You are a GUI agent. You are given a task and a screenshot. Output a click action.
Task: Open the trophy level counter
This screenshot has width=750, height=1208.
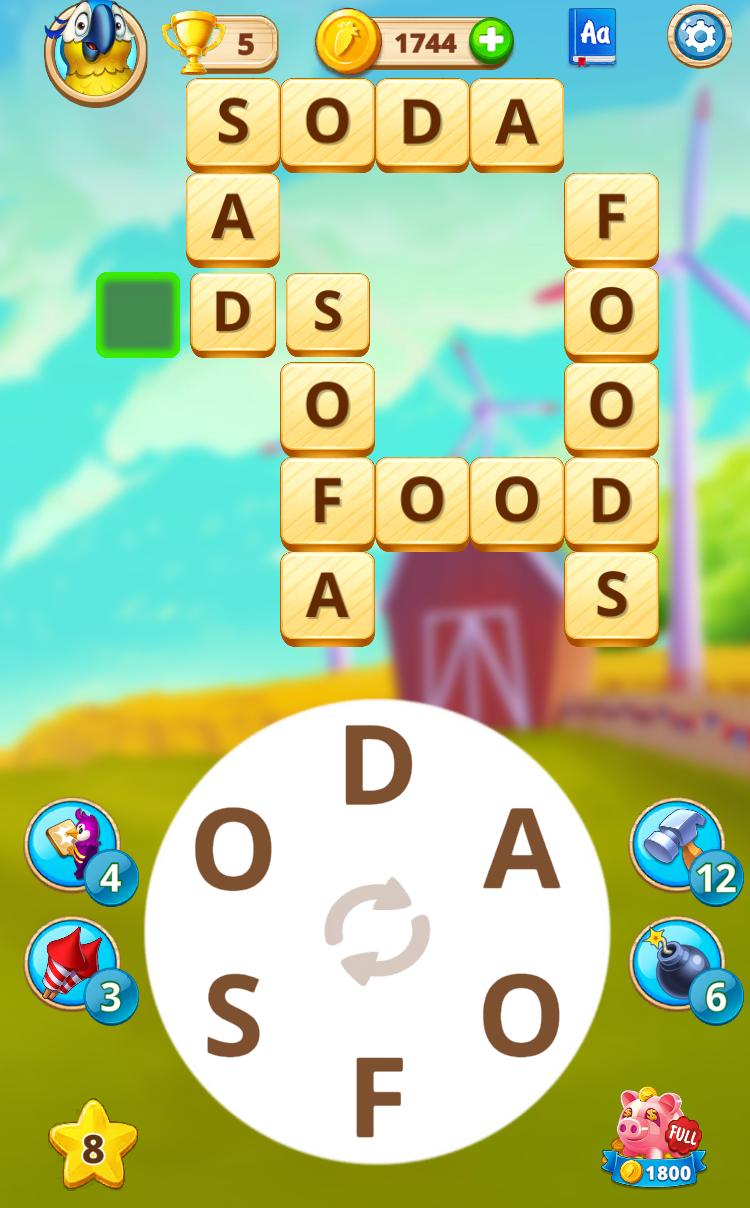click(x=221, y=43)
